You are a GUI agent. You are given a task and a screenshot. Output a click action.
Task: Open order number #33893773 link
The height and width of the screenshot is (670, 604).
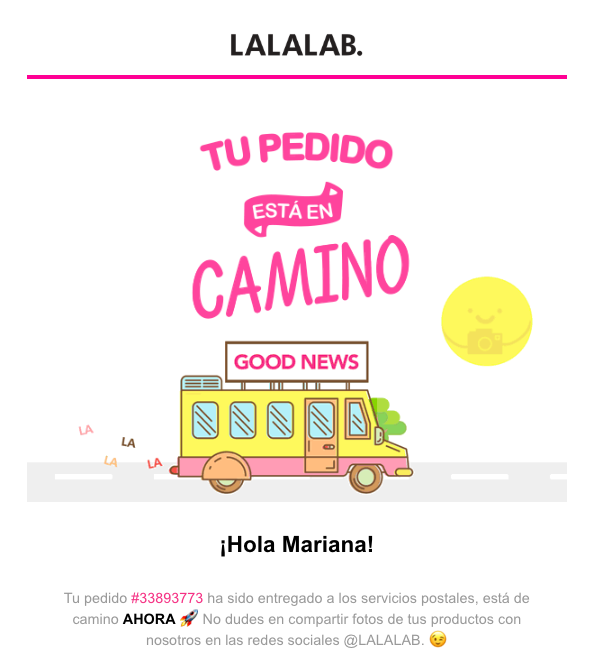point(167,599)
